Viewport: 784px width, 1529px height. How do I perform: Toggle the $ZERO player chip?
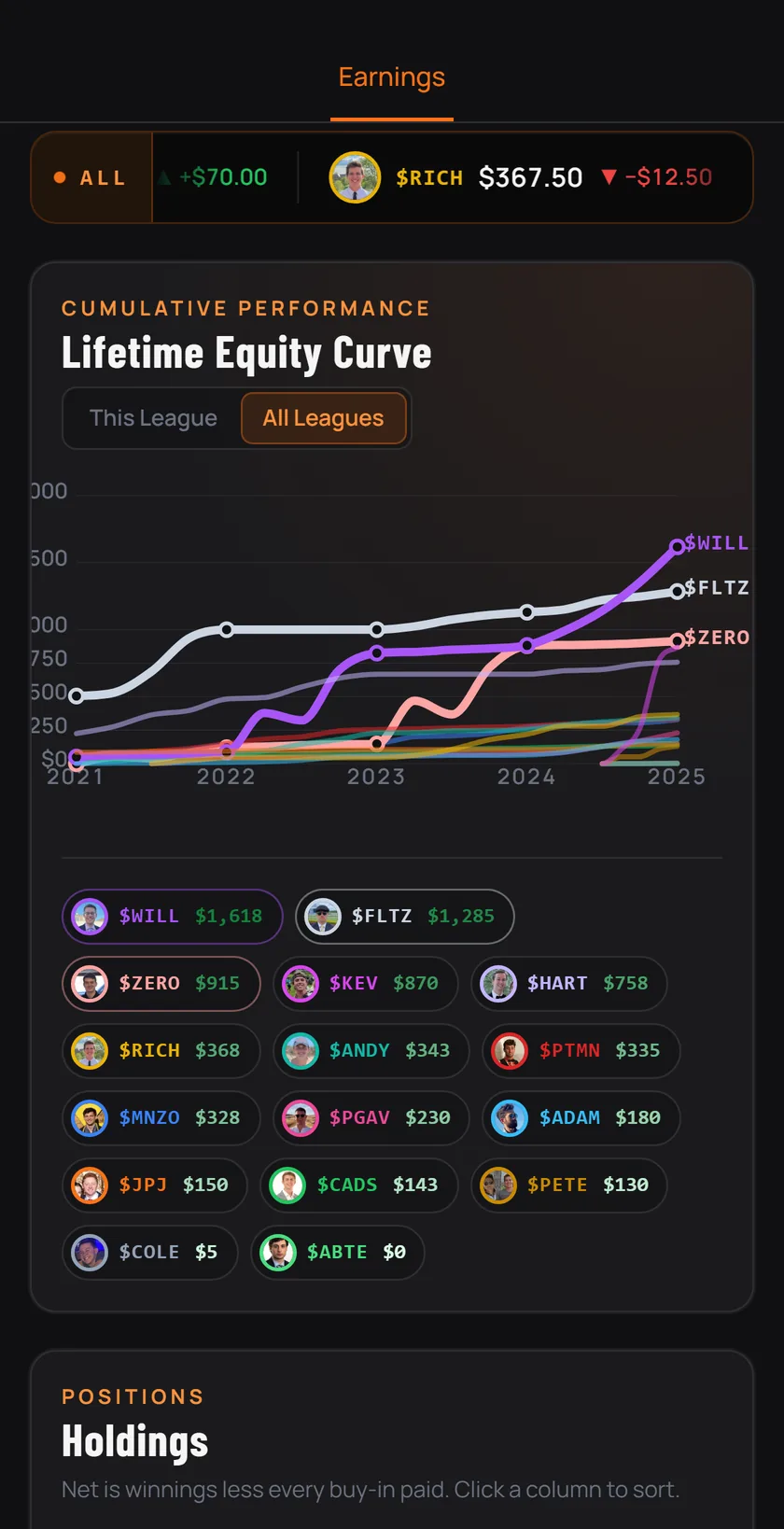[161, 984]
